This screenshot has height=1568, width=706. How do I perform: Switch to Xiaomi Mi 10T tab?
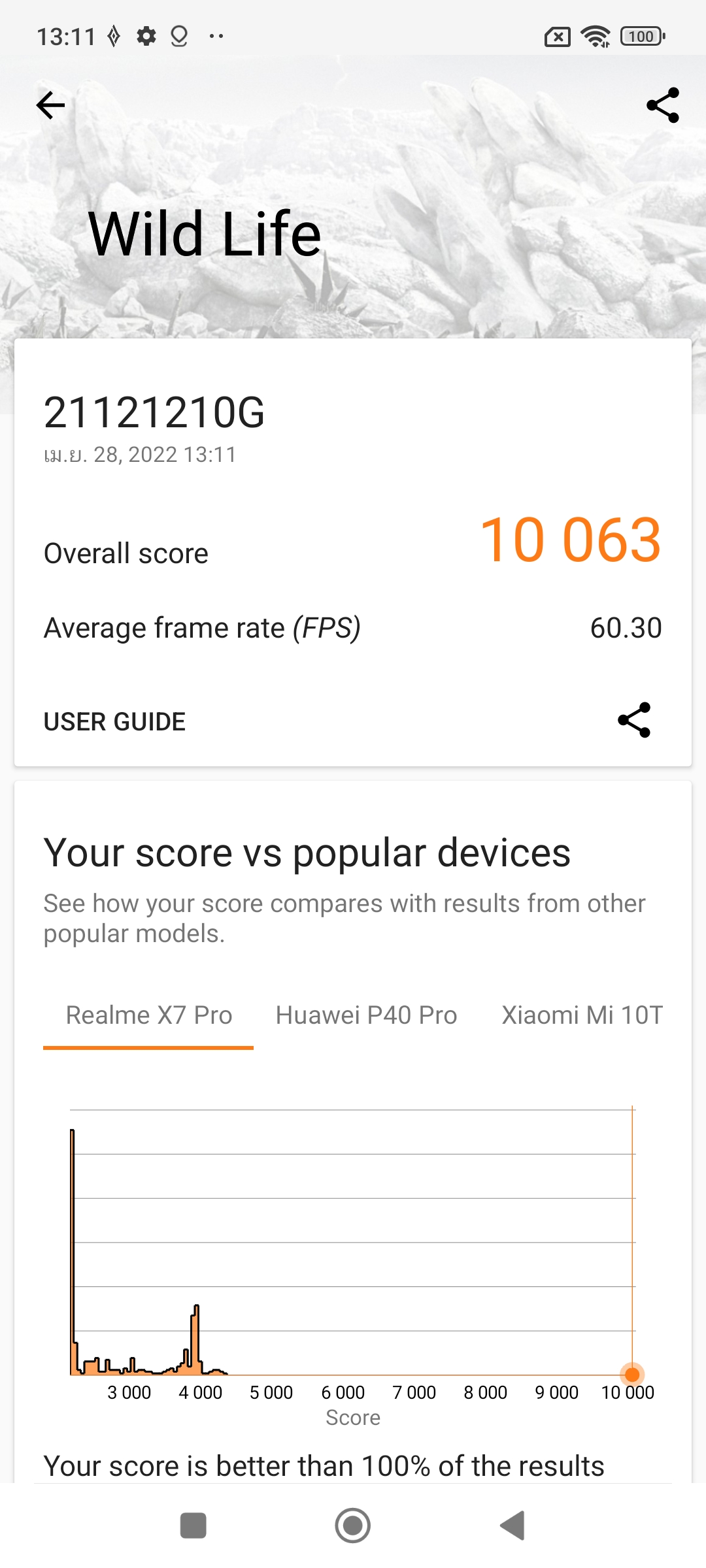pos(582,1015)
